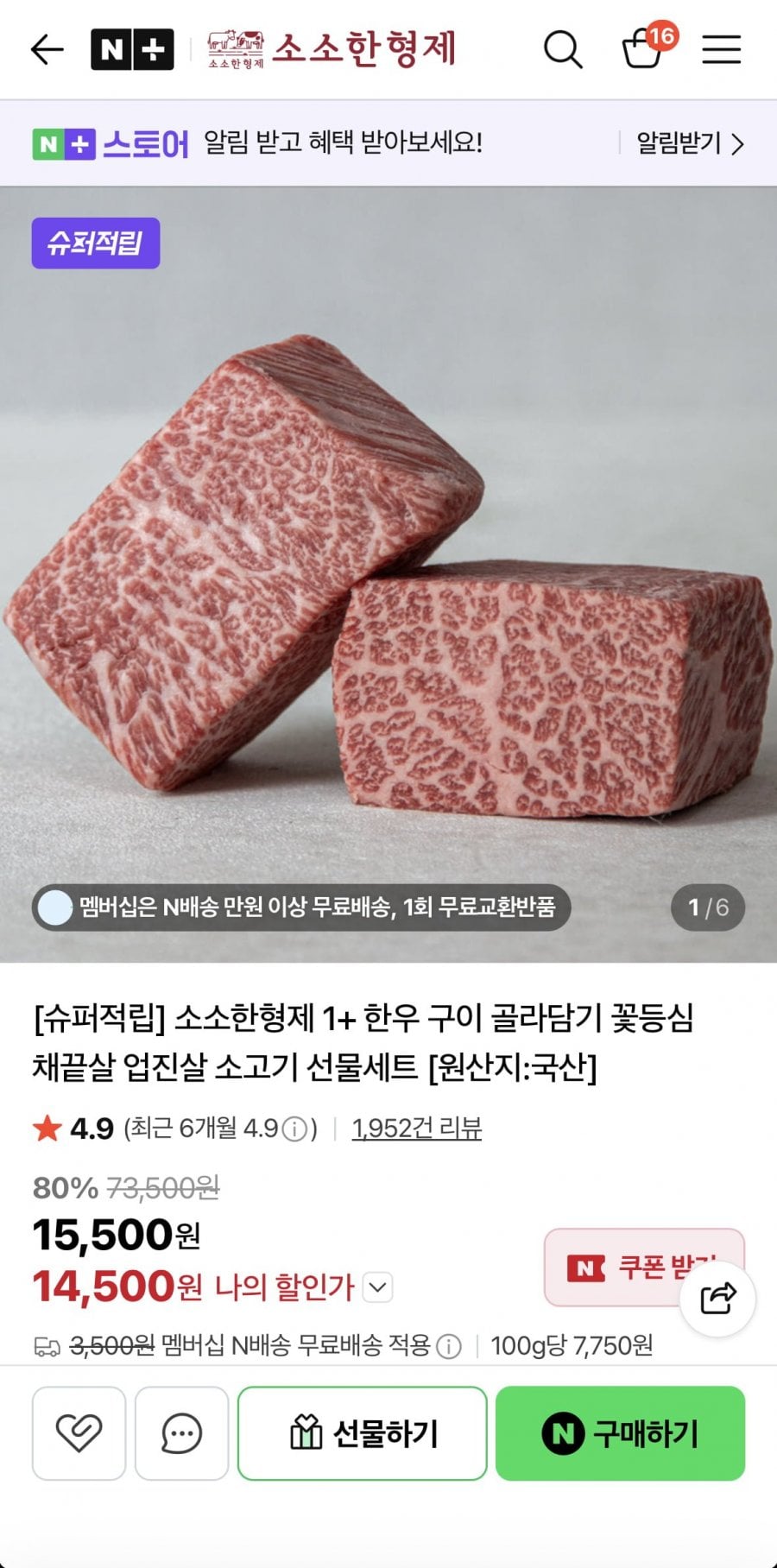Click the chevron next to 알림받기
The image size is (777, 1568).
coord(740,144)
